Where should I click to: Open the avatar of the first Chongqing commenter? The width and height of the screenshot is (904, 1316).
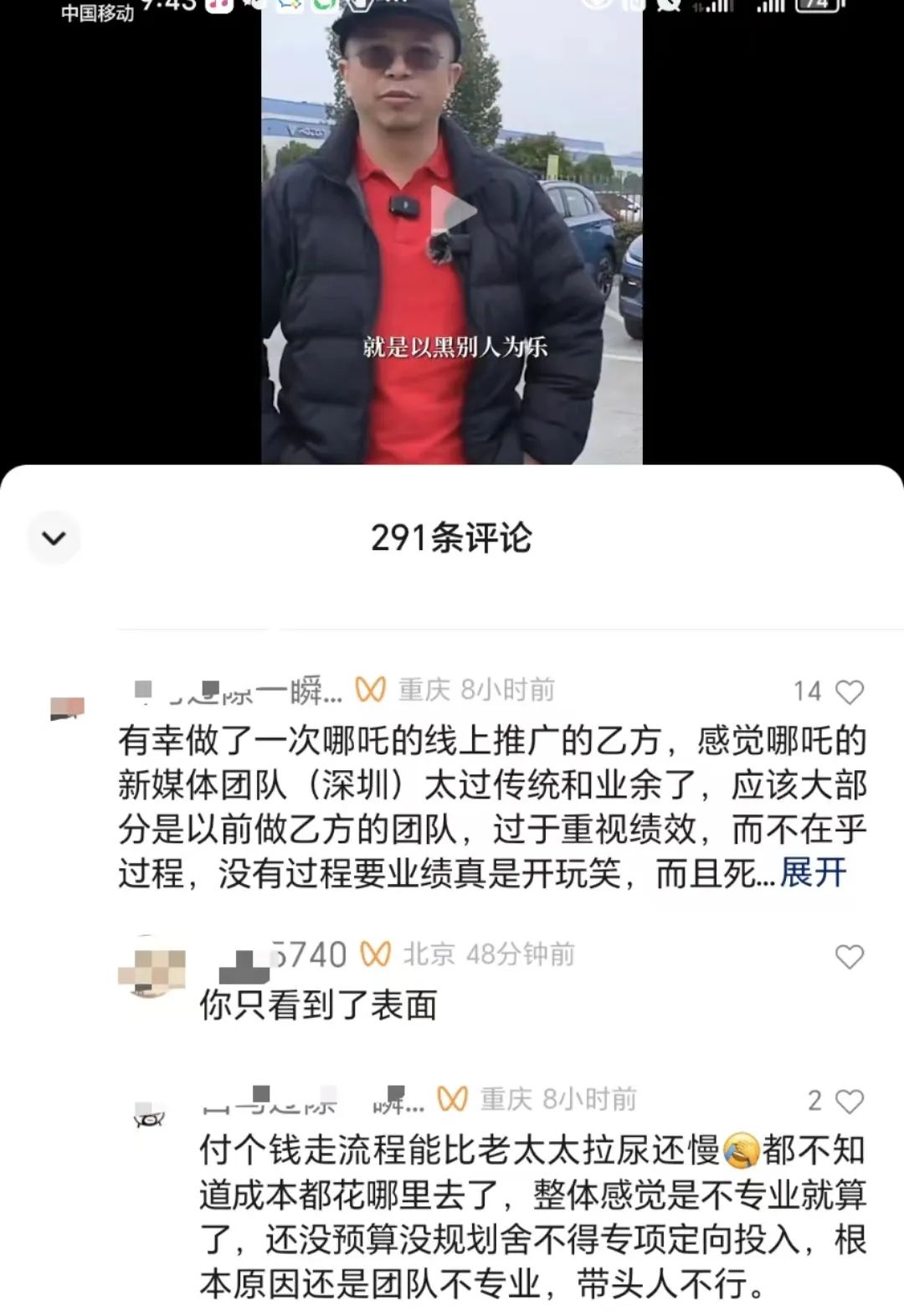pyautogui.click(x=68, y=708)
